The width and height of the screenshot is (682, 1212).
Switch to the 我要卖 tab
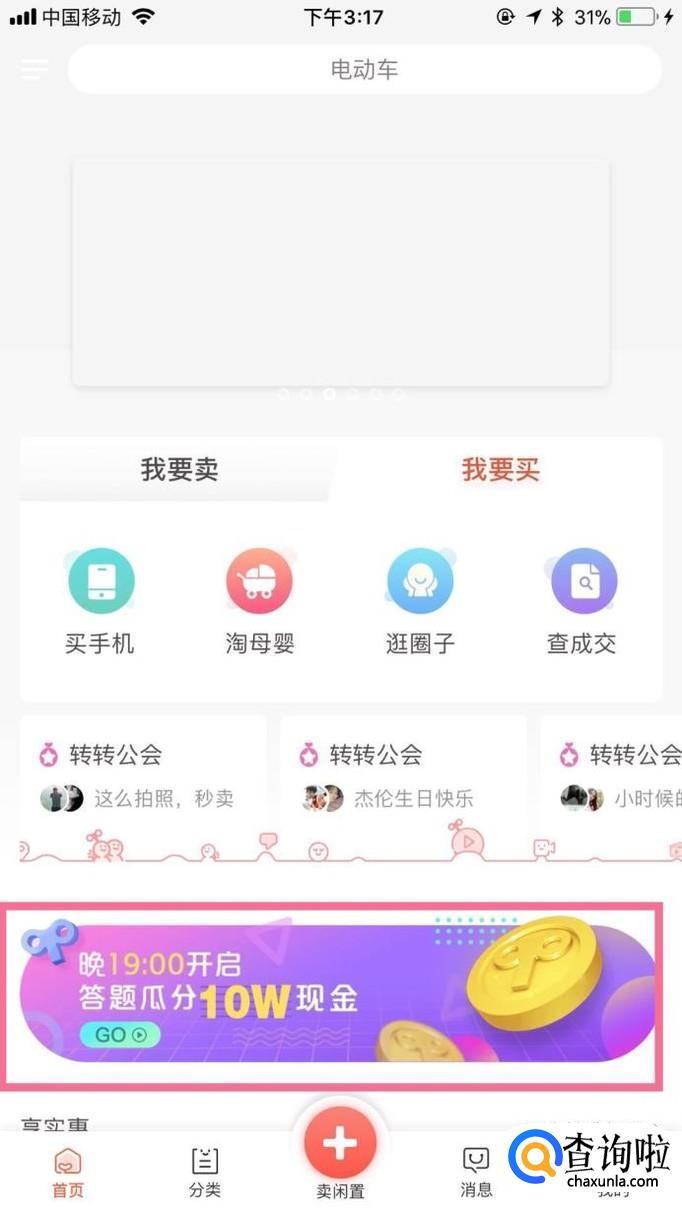179,470
